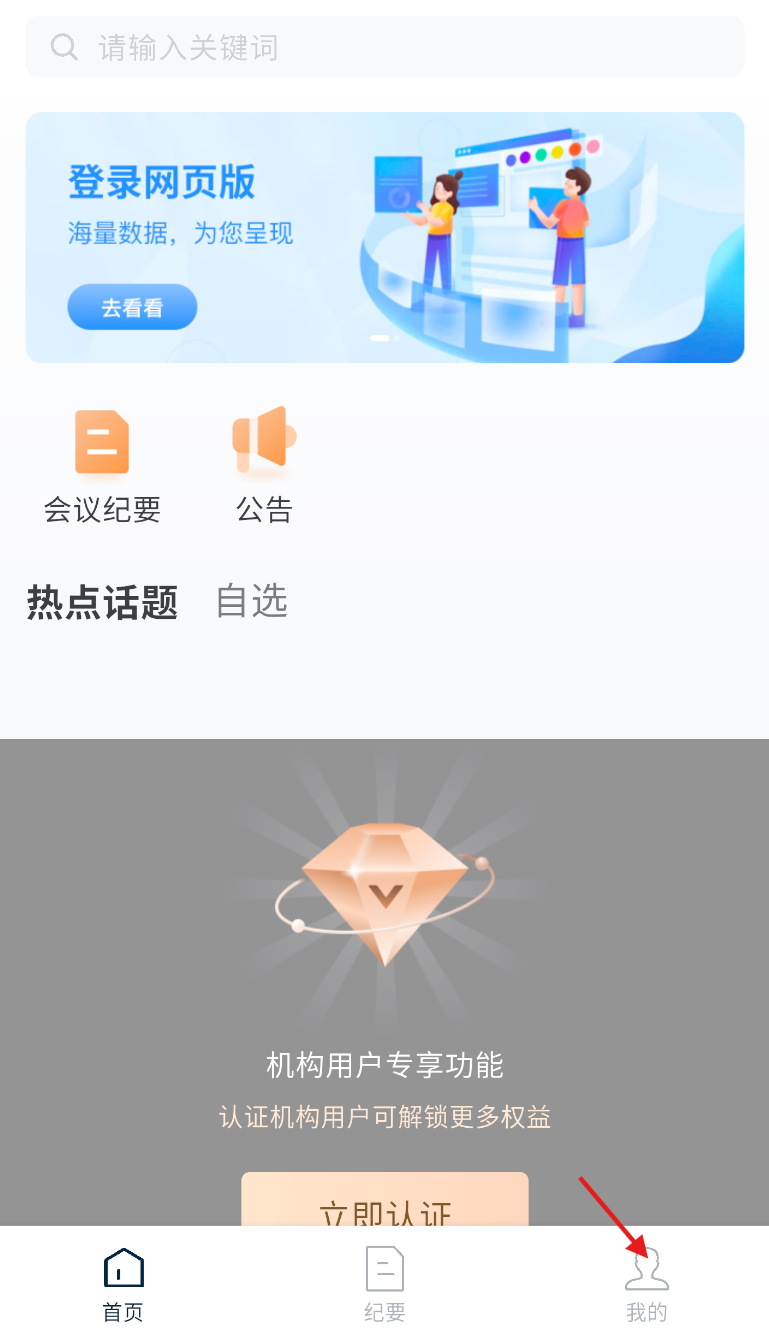Open the 纪要 tab in bottom navigation

pos(385,1284)
